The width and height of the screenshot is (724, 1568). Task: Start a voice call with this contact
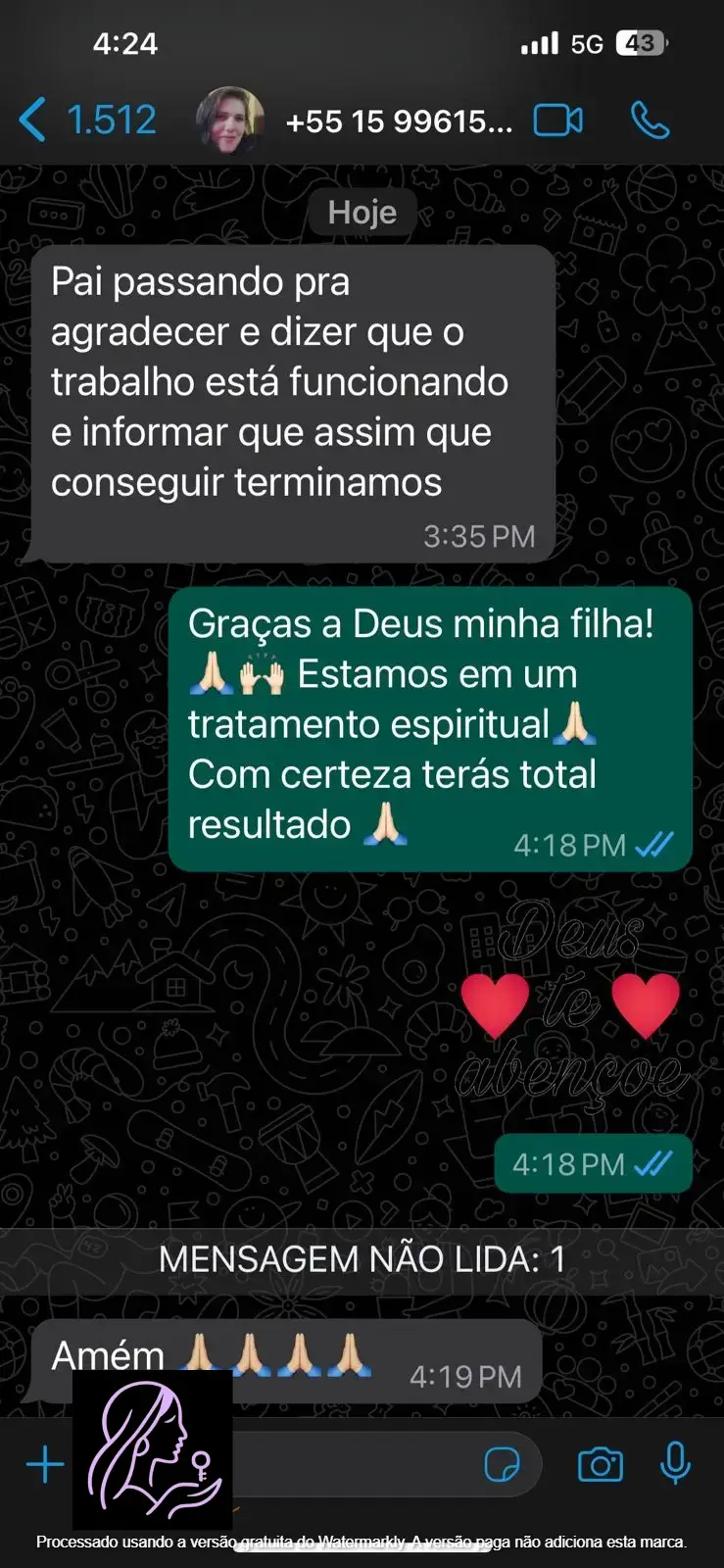click(x=650, y=121)
